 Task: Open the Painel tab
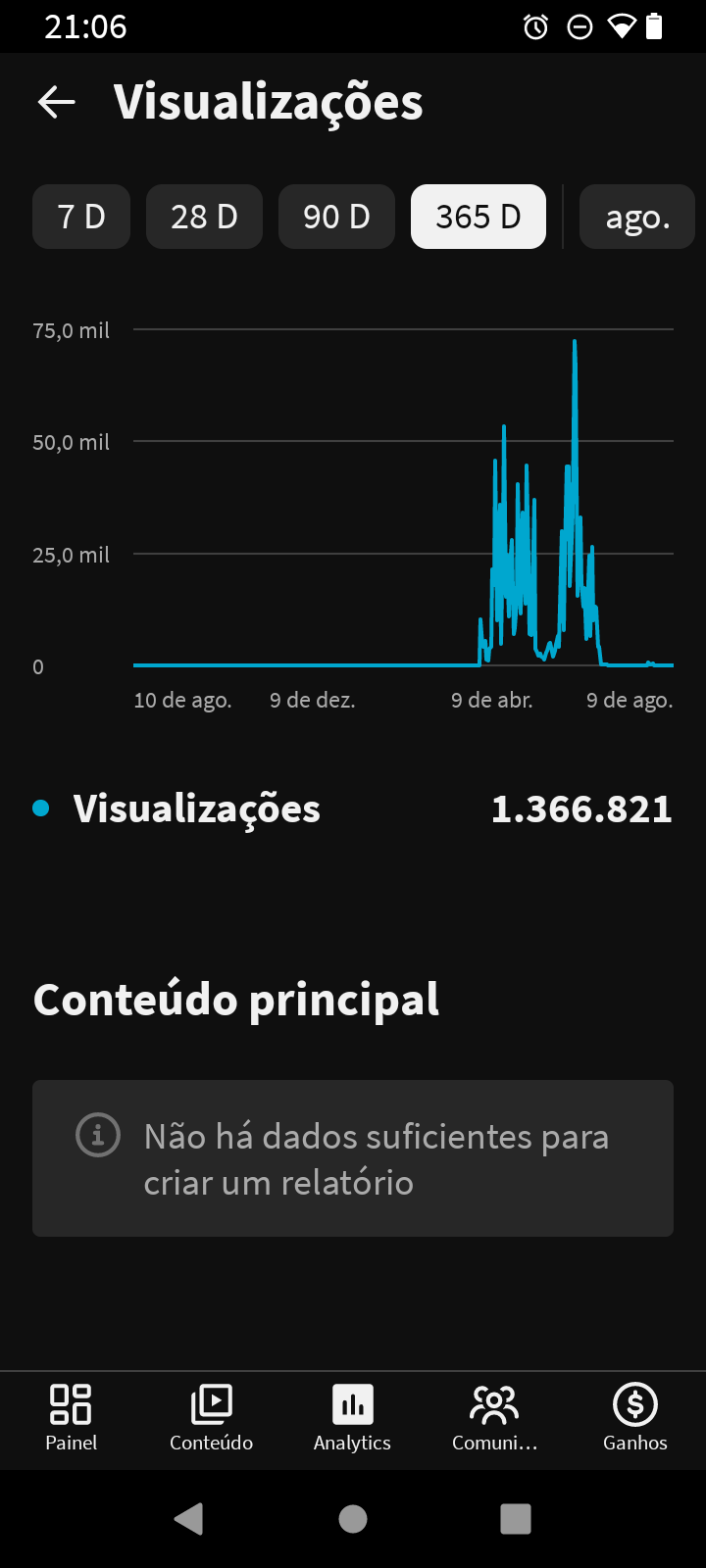click(71, 1418)
